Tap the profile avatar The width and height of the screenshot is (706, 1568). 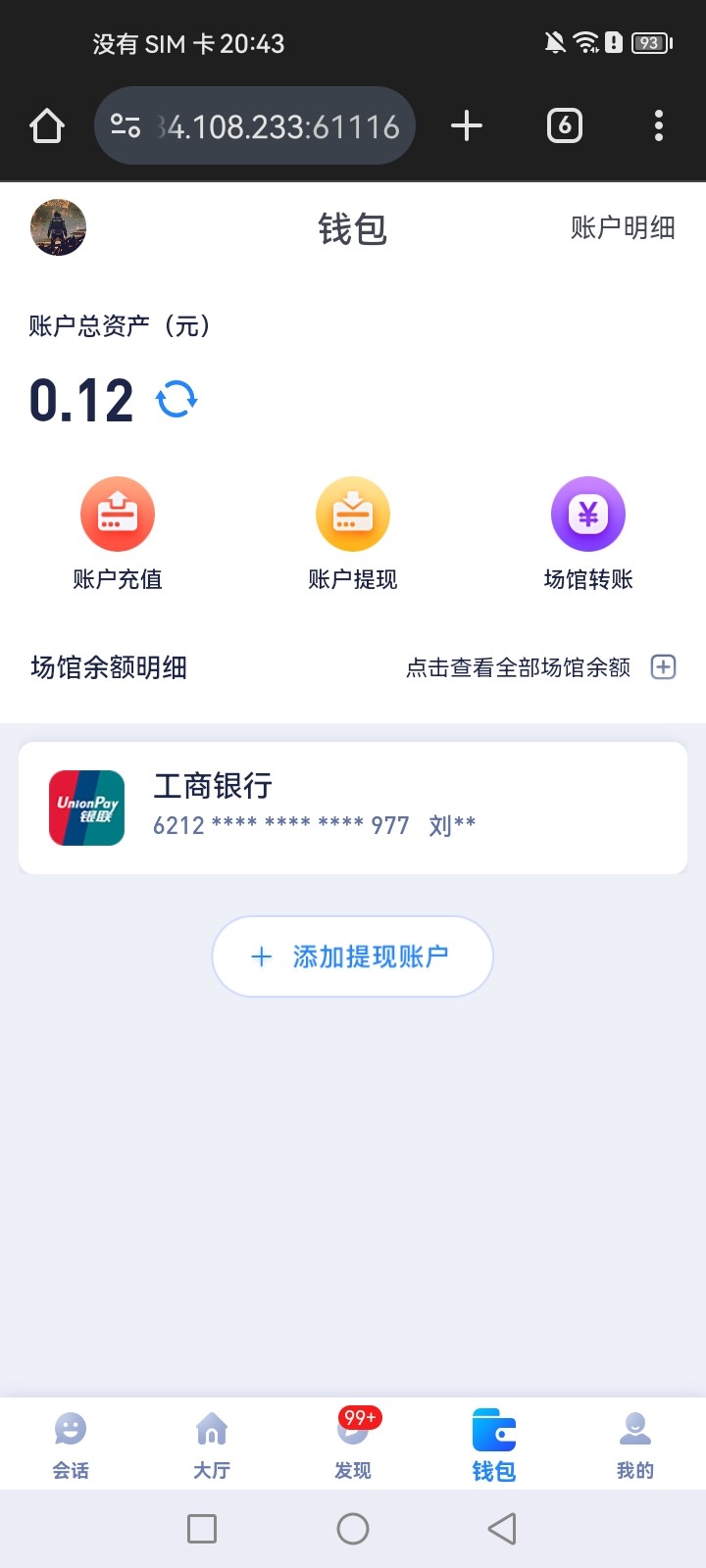tap(59, 227)
